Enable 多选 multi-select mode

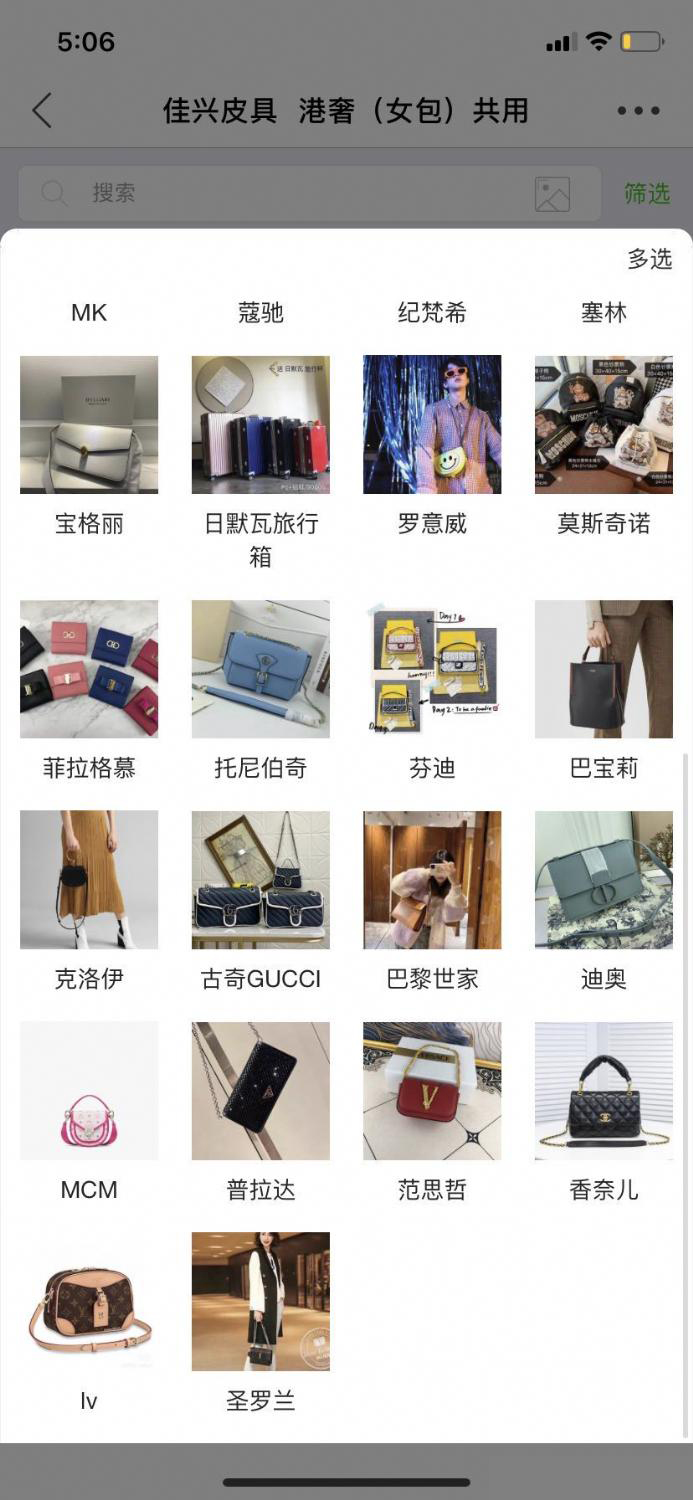point(649,259)
